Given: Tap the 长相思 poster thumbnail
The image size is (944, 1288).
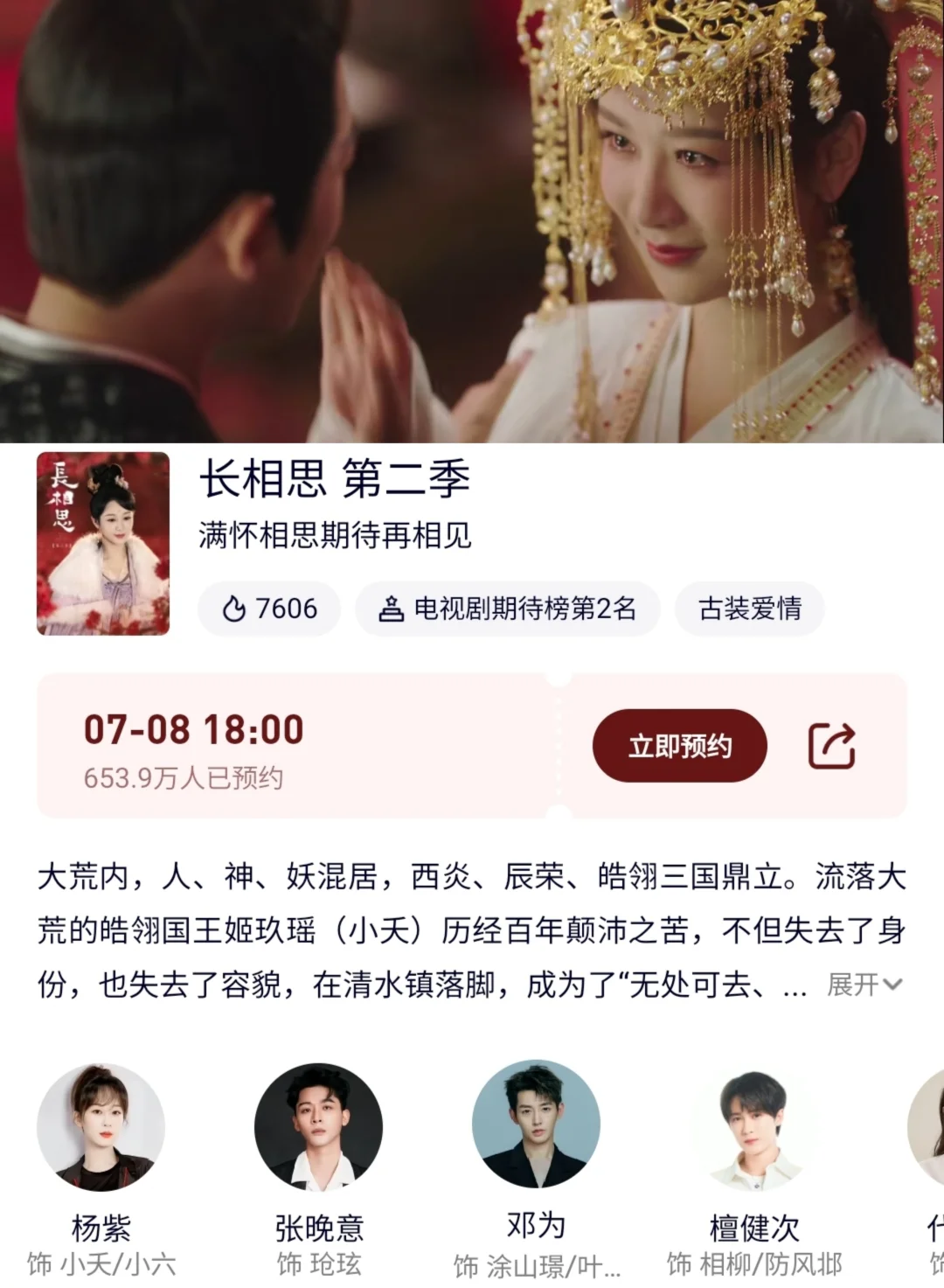Looking at the screenshot, I should click(105, 540).
